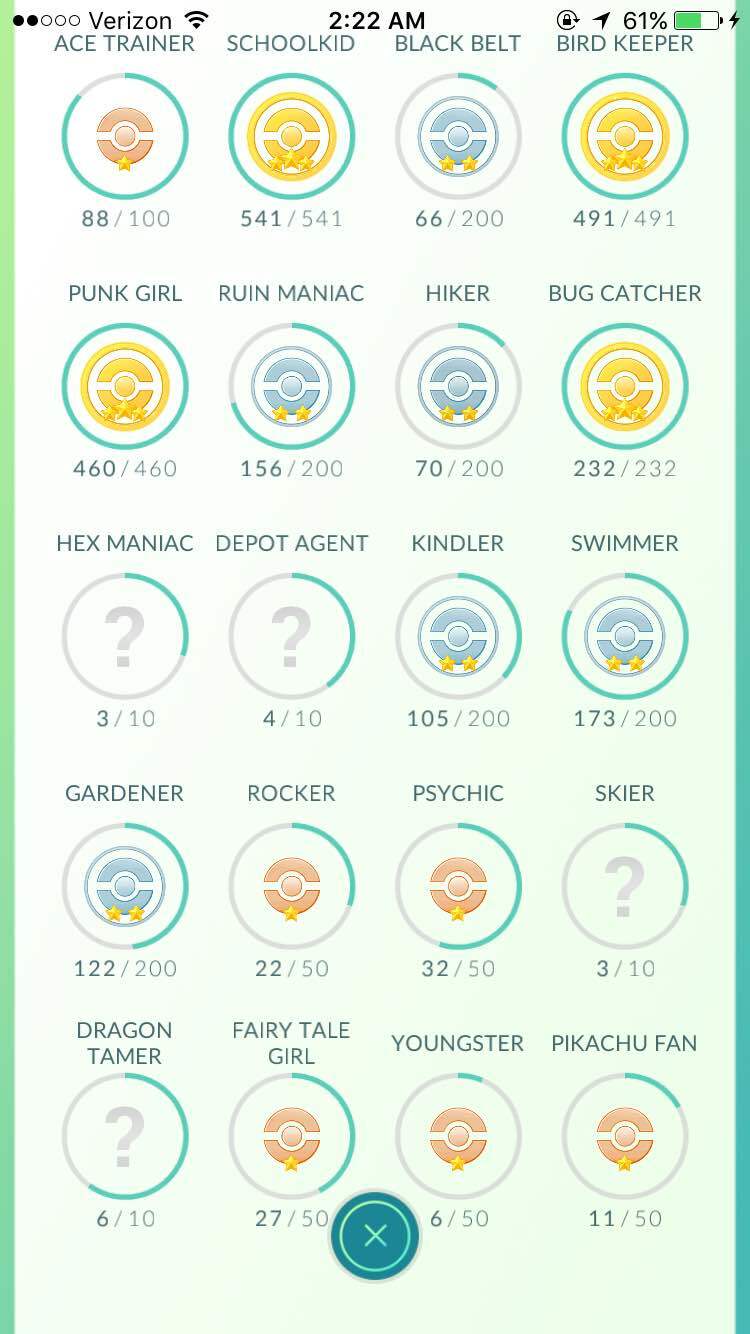Image resolution: width=750 pixels, height=1334 pixels.
Task: Tap the Psychic medal
Action: pos(458,885)
